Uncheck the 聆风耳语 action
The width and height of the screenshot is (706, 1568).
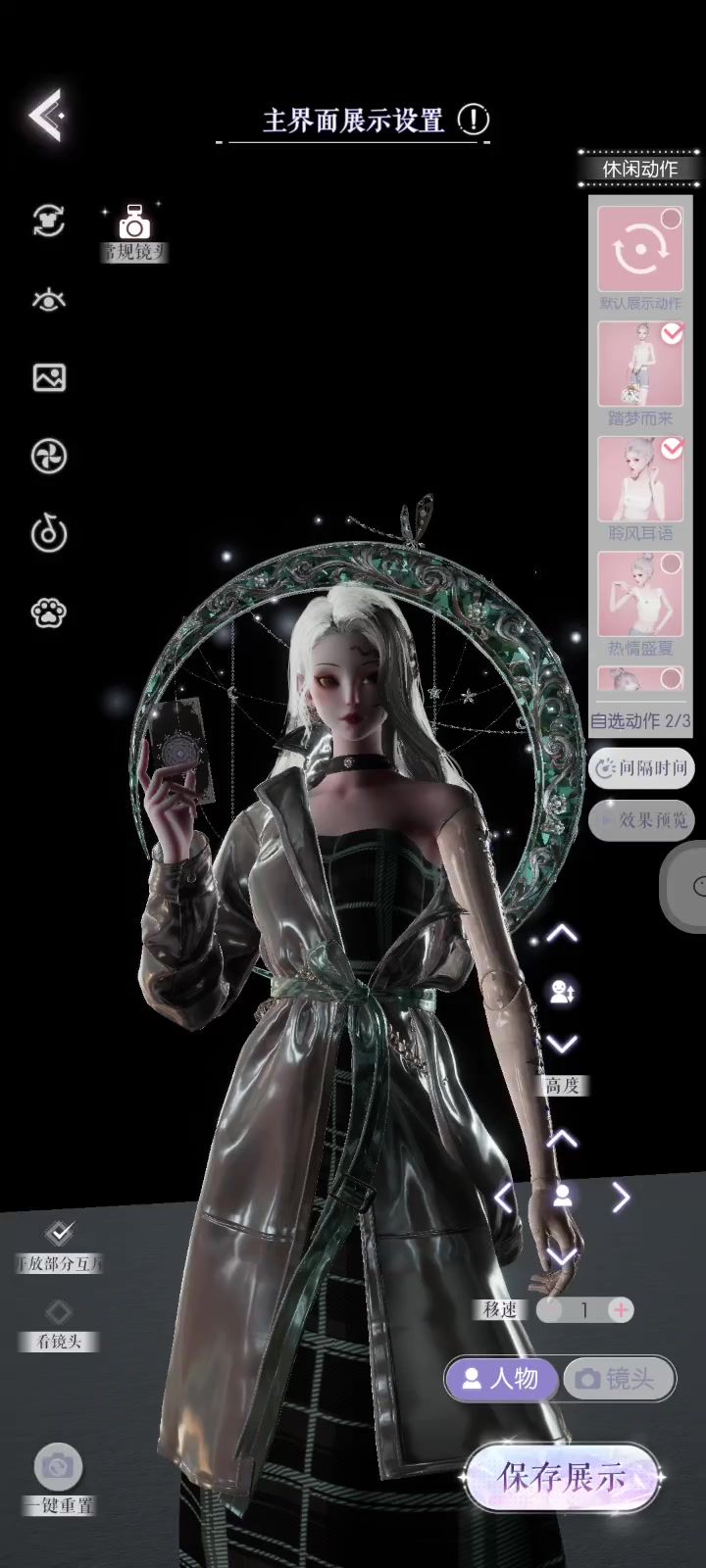click(672, 449)
